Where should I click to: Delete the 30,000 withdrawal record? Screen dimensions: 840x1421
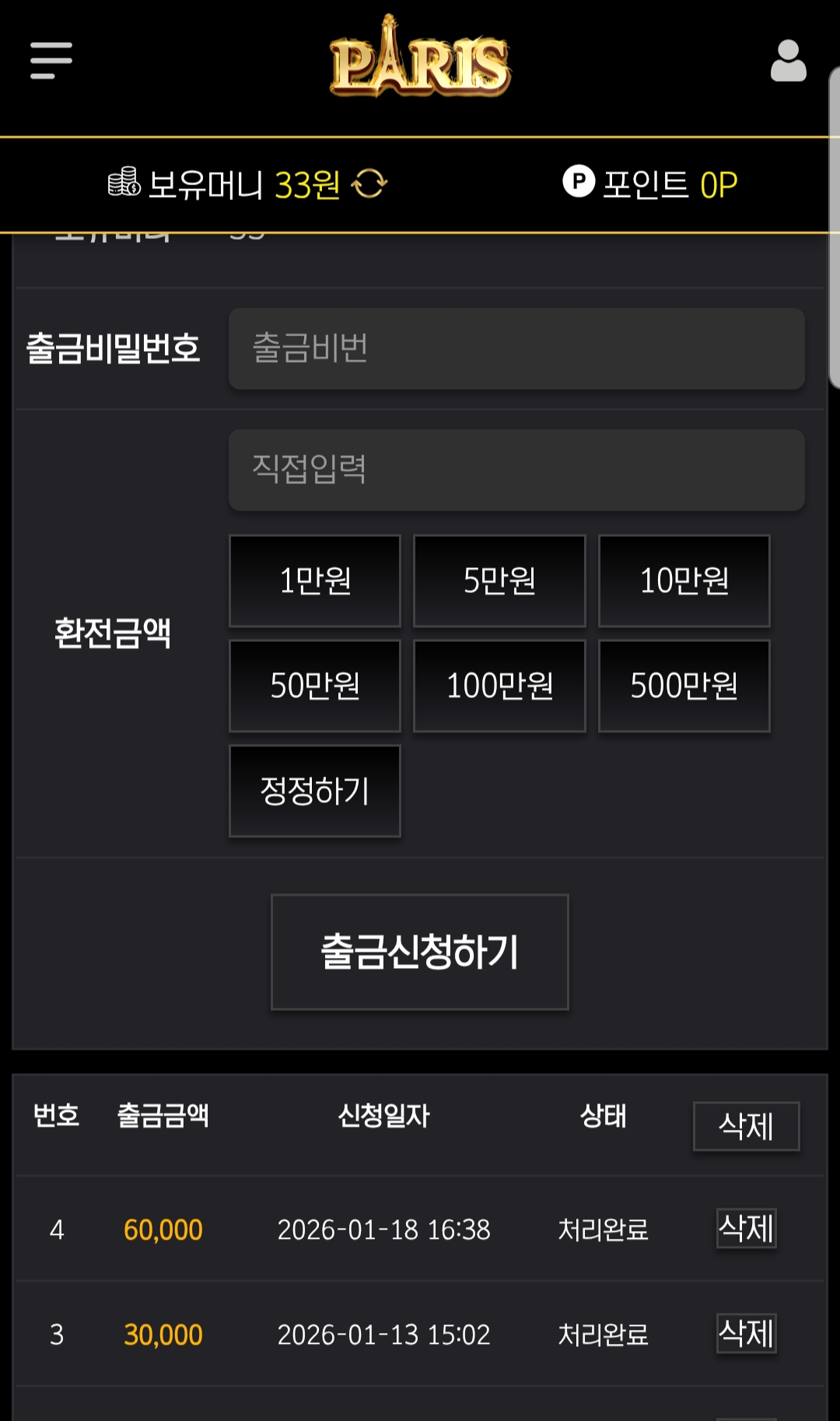click(747, 1333)
